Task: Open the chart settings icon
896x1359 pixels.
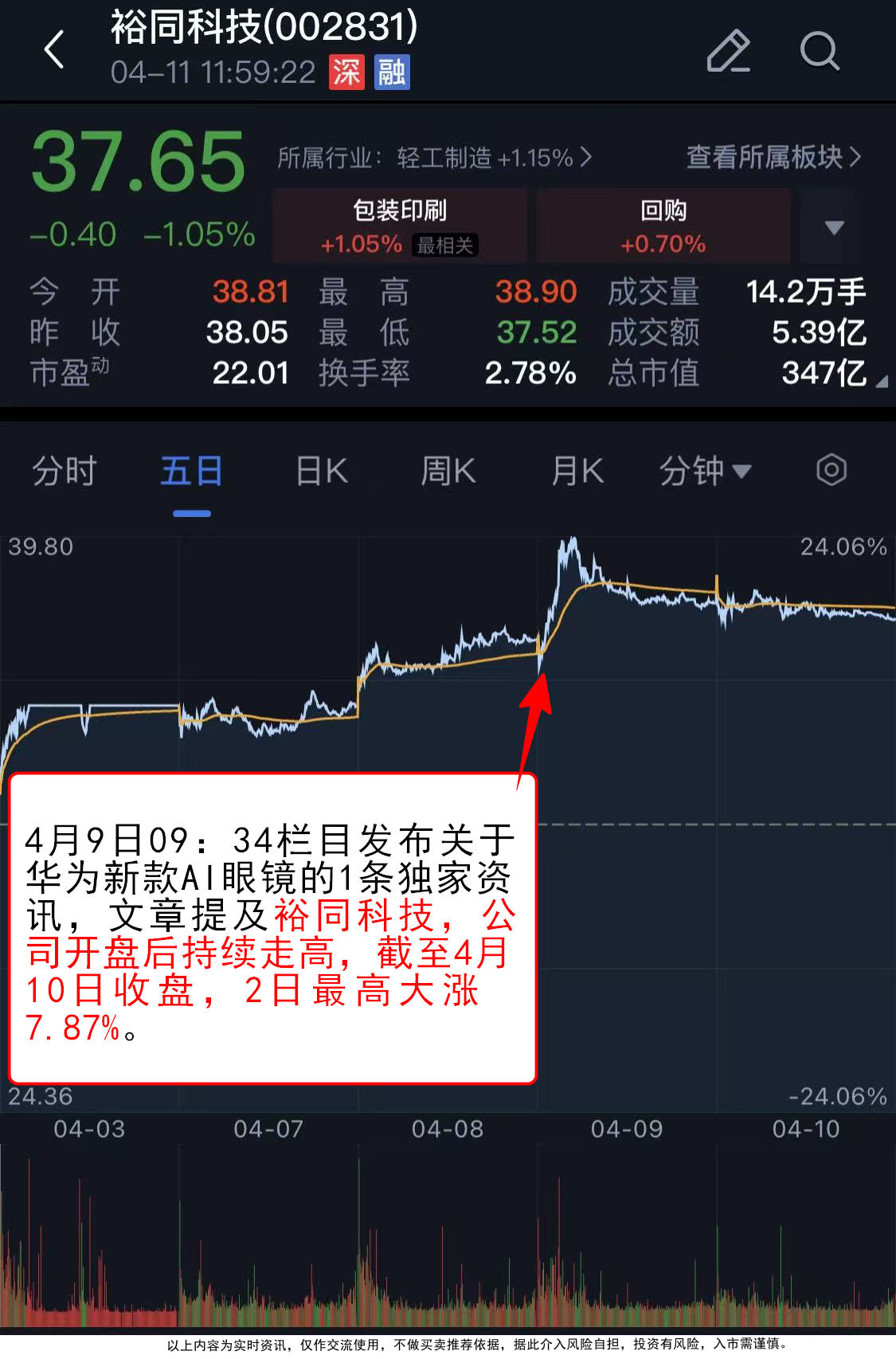Action: point(831,470)
